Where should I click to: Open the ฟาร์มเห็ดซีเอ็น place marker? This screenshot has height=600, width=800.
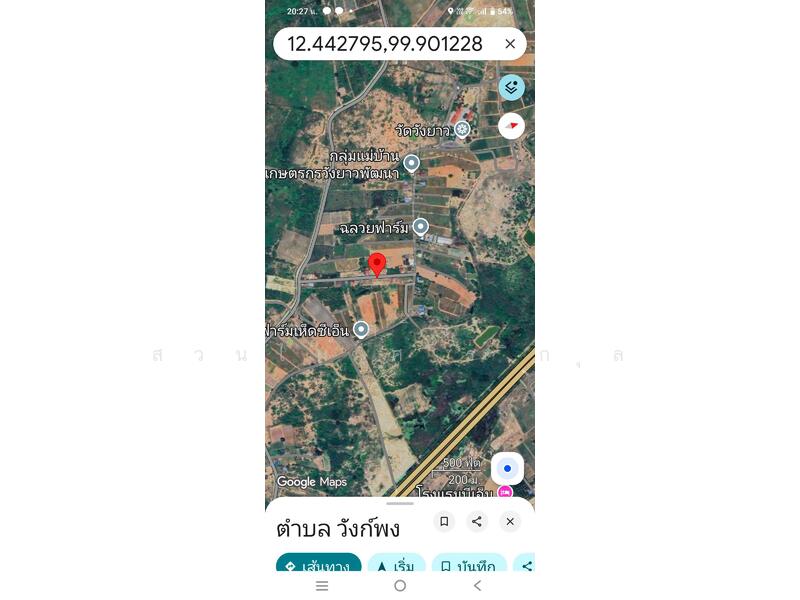pos(361,329)
